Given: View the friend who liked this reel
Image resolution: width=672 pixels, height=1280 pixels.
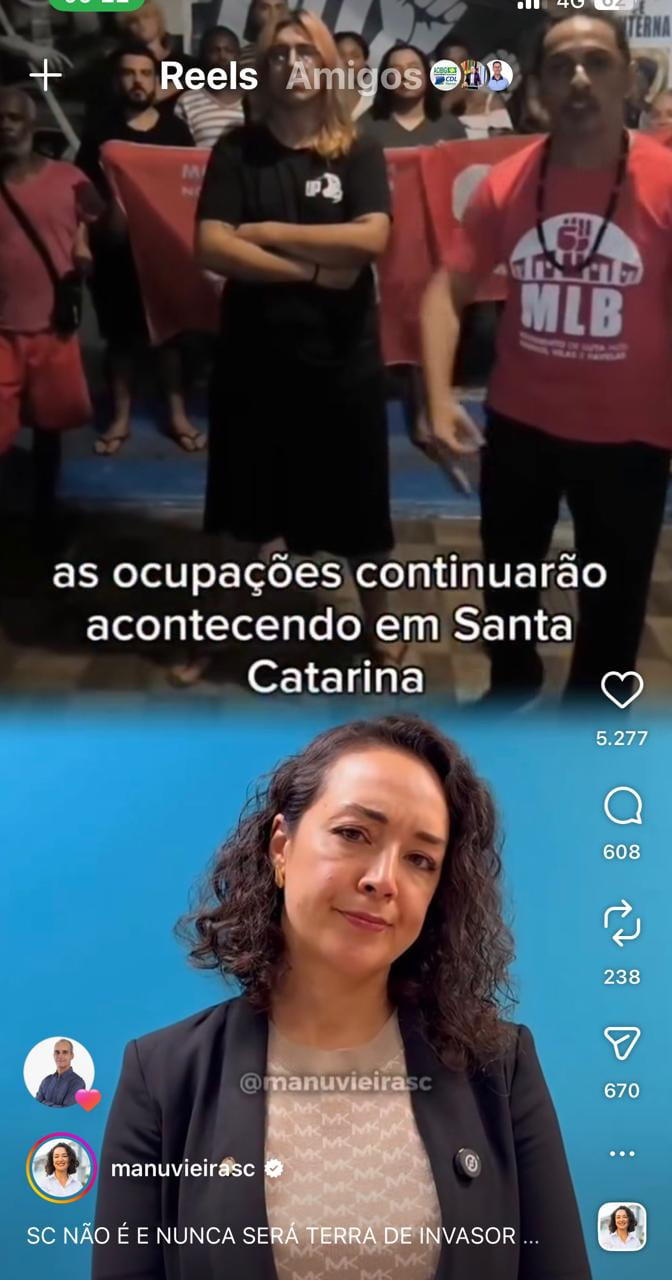Looking at the screenshot, I should click(60, 1072).
